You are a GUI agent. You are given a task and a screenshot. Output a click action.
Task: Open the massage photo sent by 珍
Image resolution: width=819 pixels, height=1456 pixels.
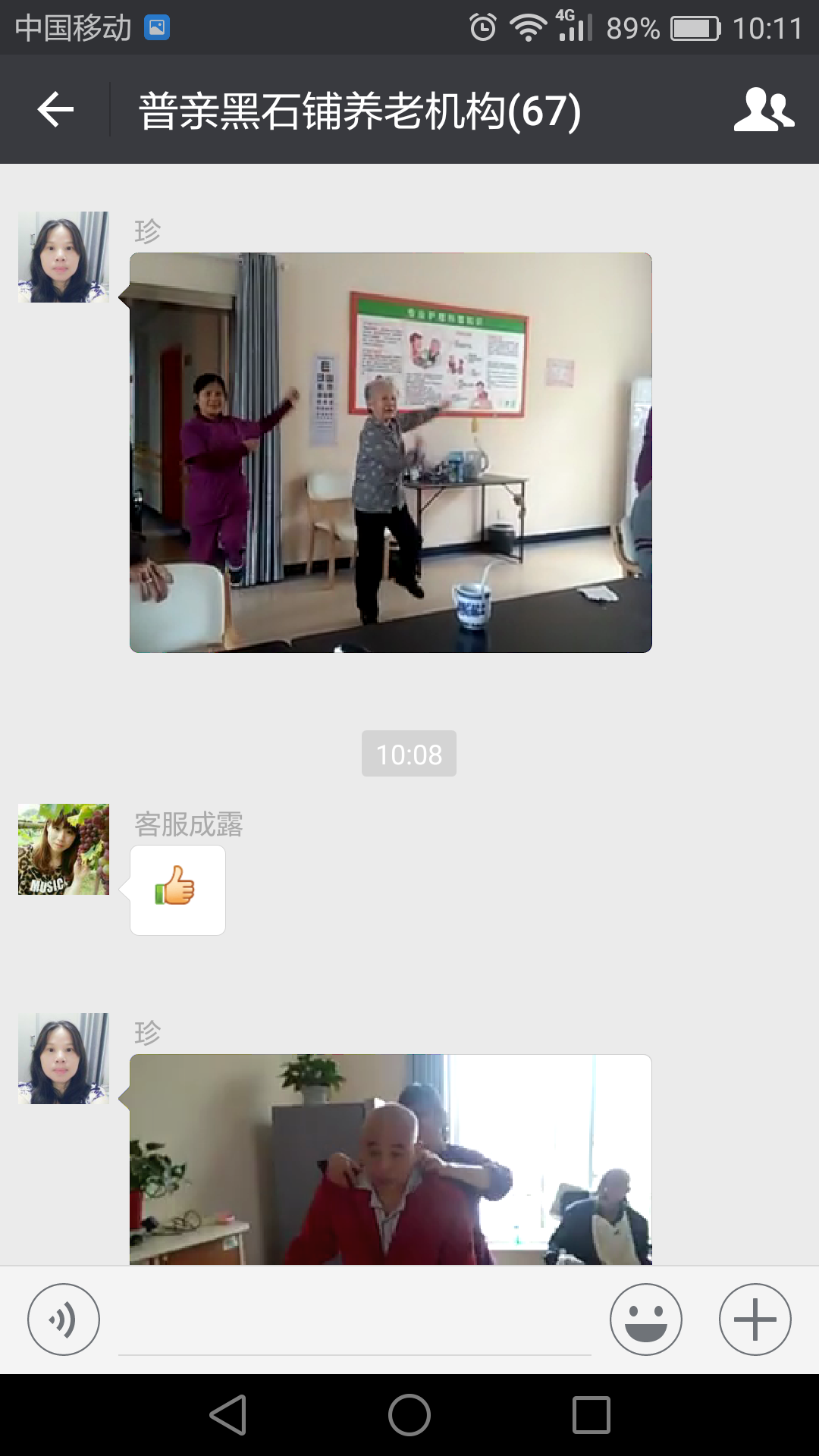click(391, 1159)
